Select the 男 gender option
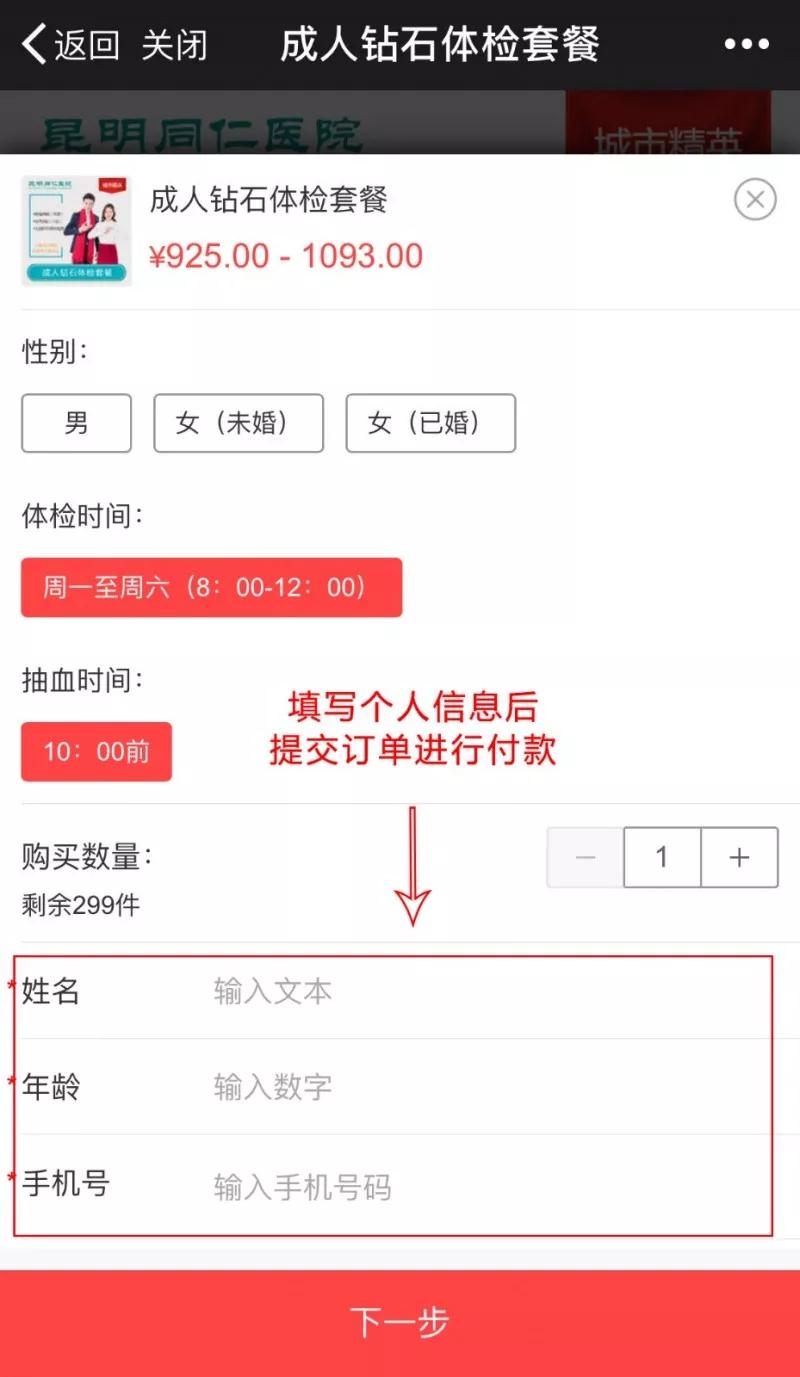 pyautogui.click(x=76, y=423)
